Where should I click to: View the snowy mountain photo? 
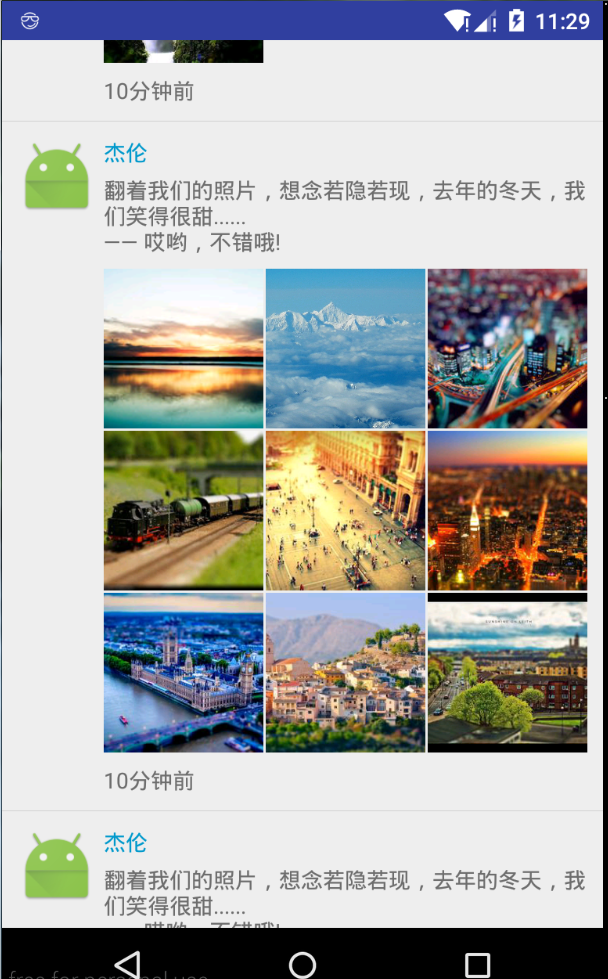click(x=345, y=348)
